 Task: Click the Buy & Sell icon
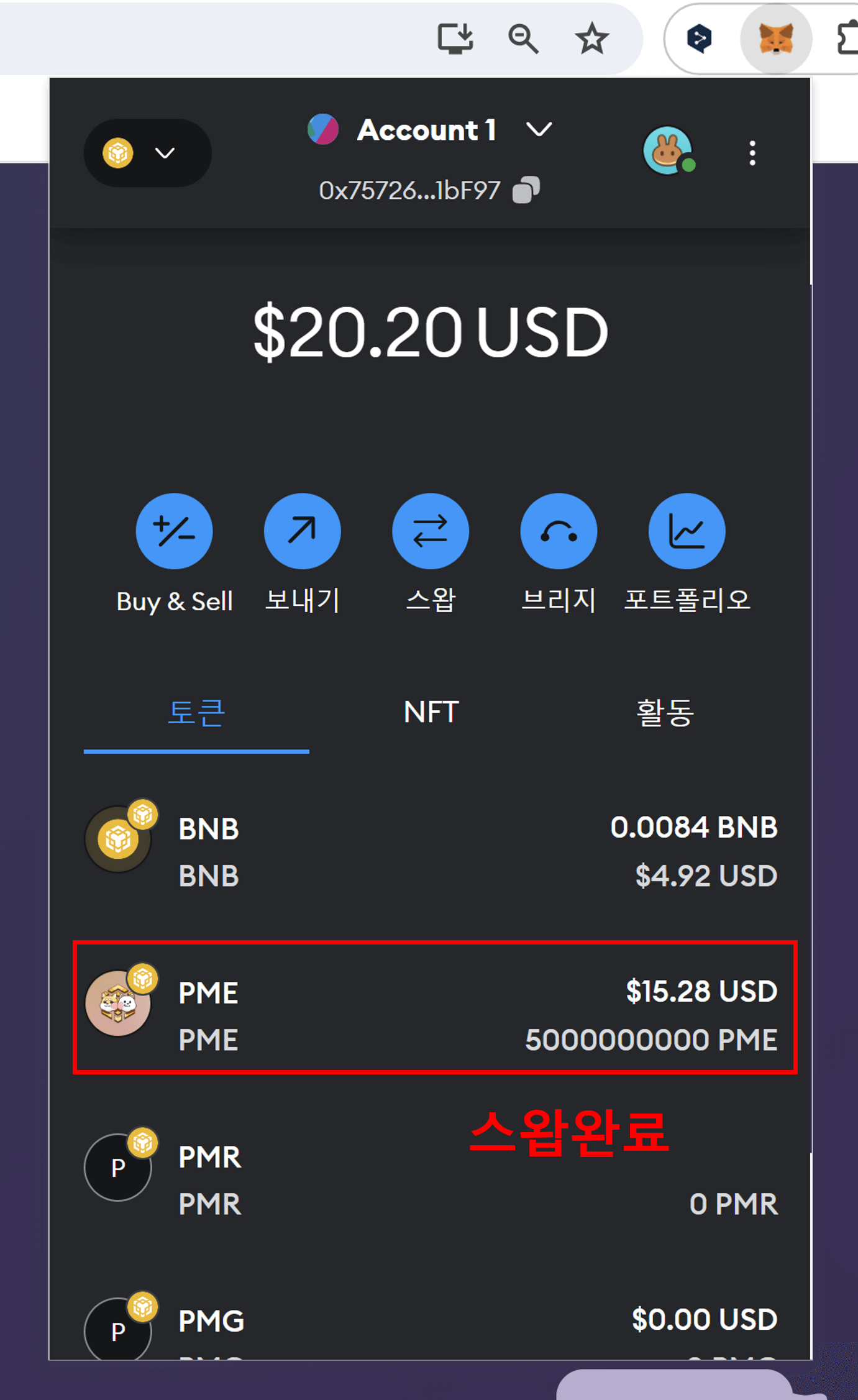pos(175,531)
